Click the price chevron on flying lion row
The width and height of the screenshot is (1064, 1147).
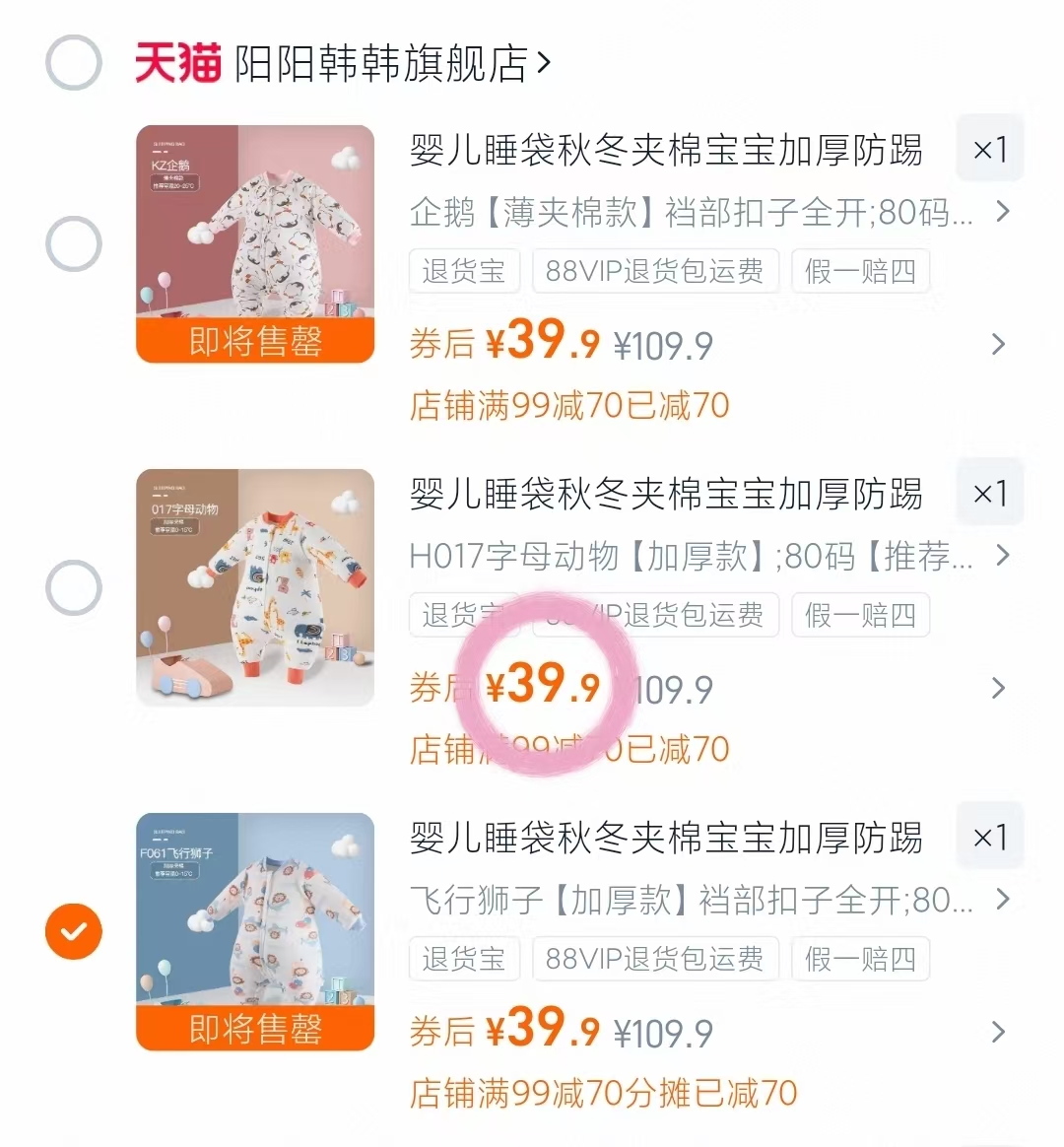click(x=1000, y=1032)
